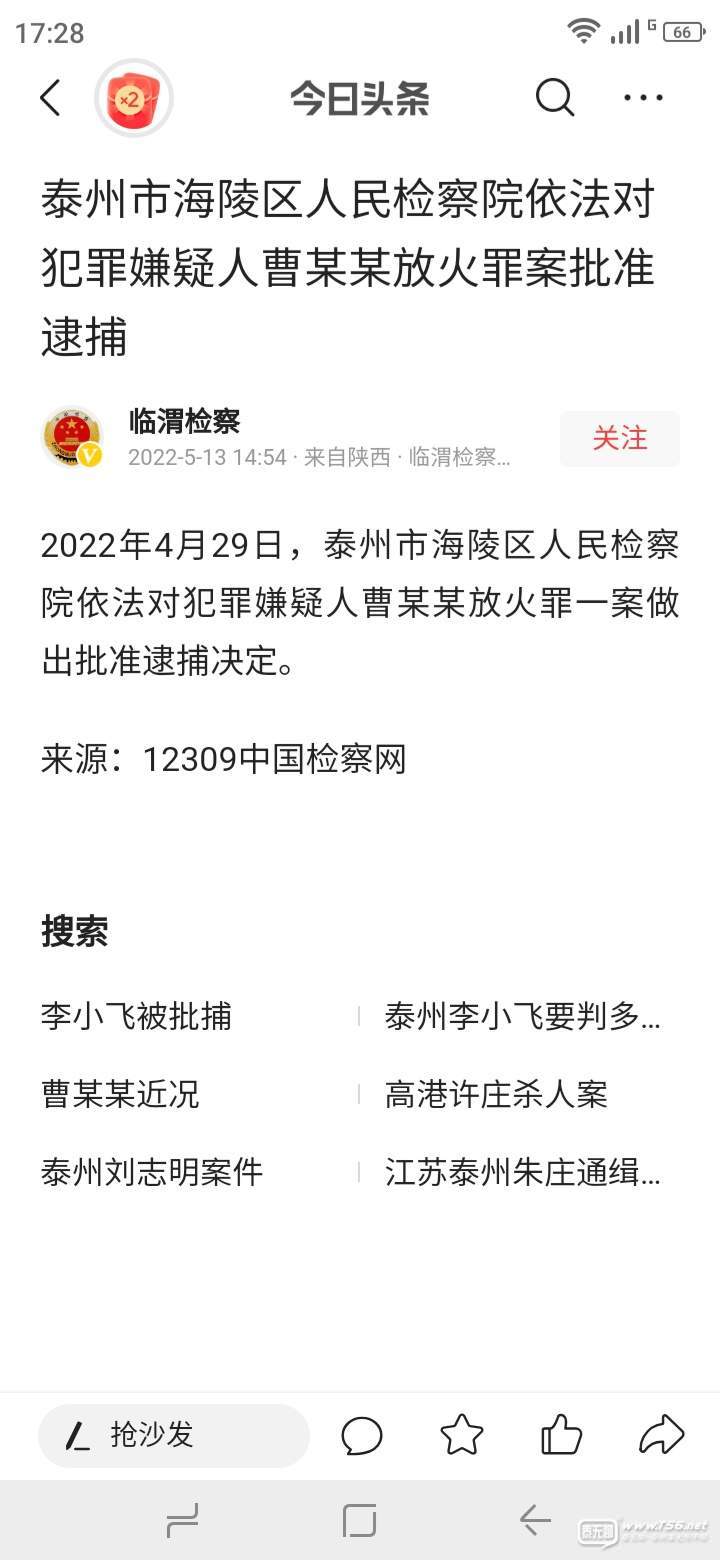Open comments via the speech bubble icon

pyautogui.click(x=362, y=1436)
